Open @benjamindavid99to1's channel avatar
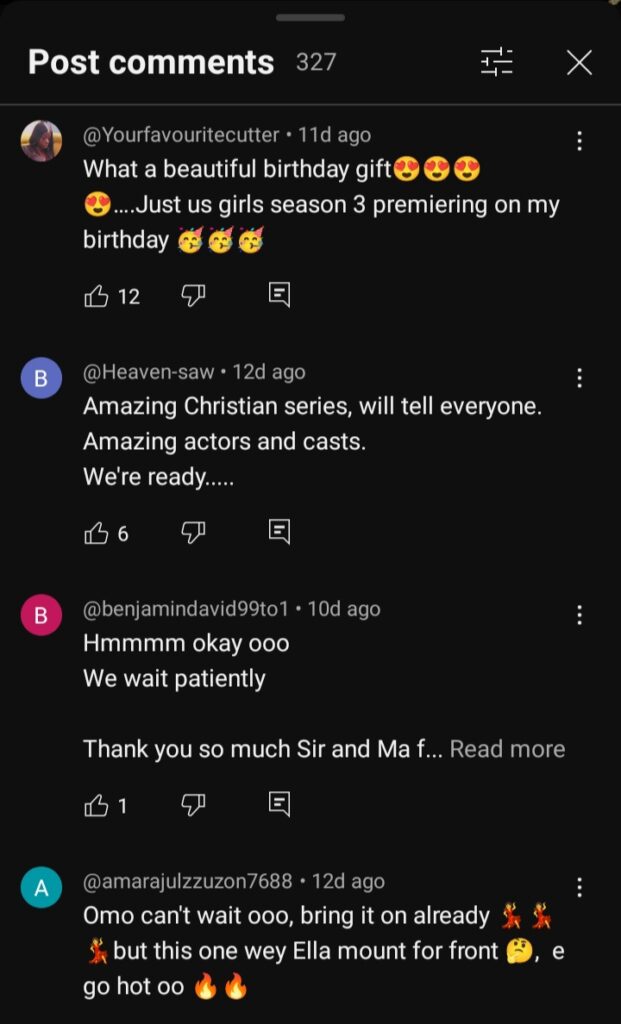Image resolution: width=621 pixels, height=1024 pixels. 41,615
